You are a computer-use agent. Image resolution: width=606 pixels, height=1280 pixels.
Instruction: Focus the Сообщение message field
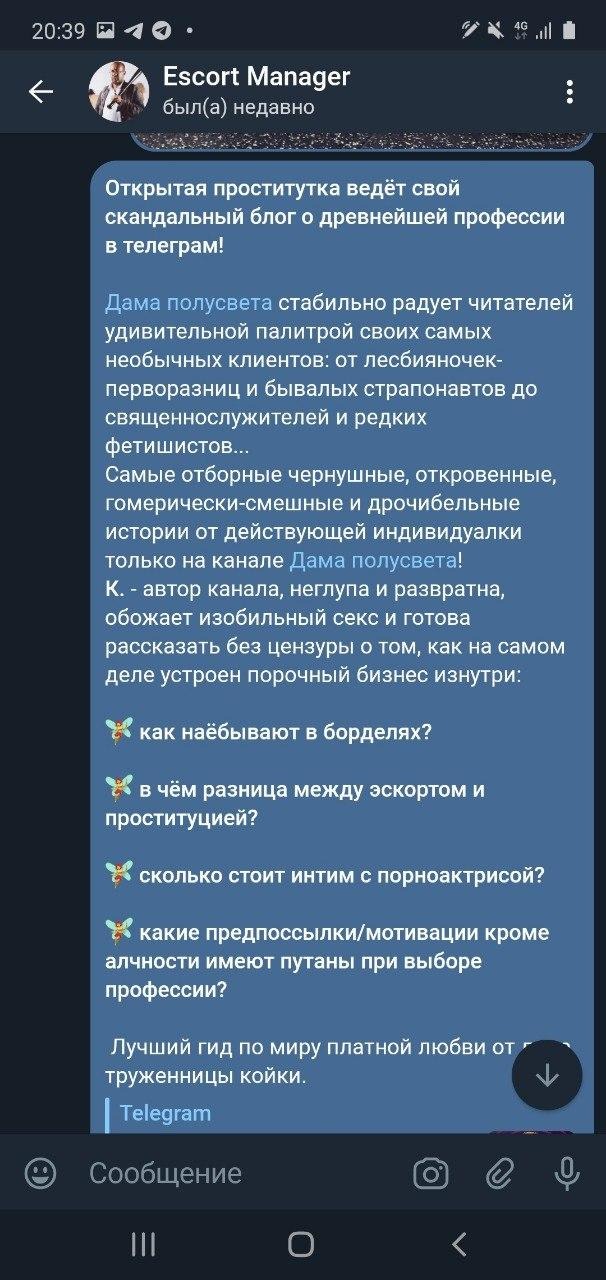pos(240,1173)
